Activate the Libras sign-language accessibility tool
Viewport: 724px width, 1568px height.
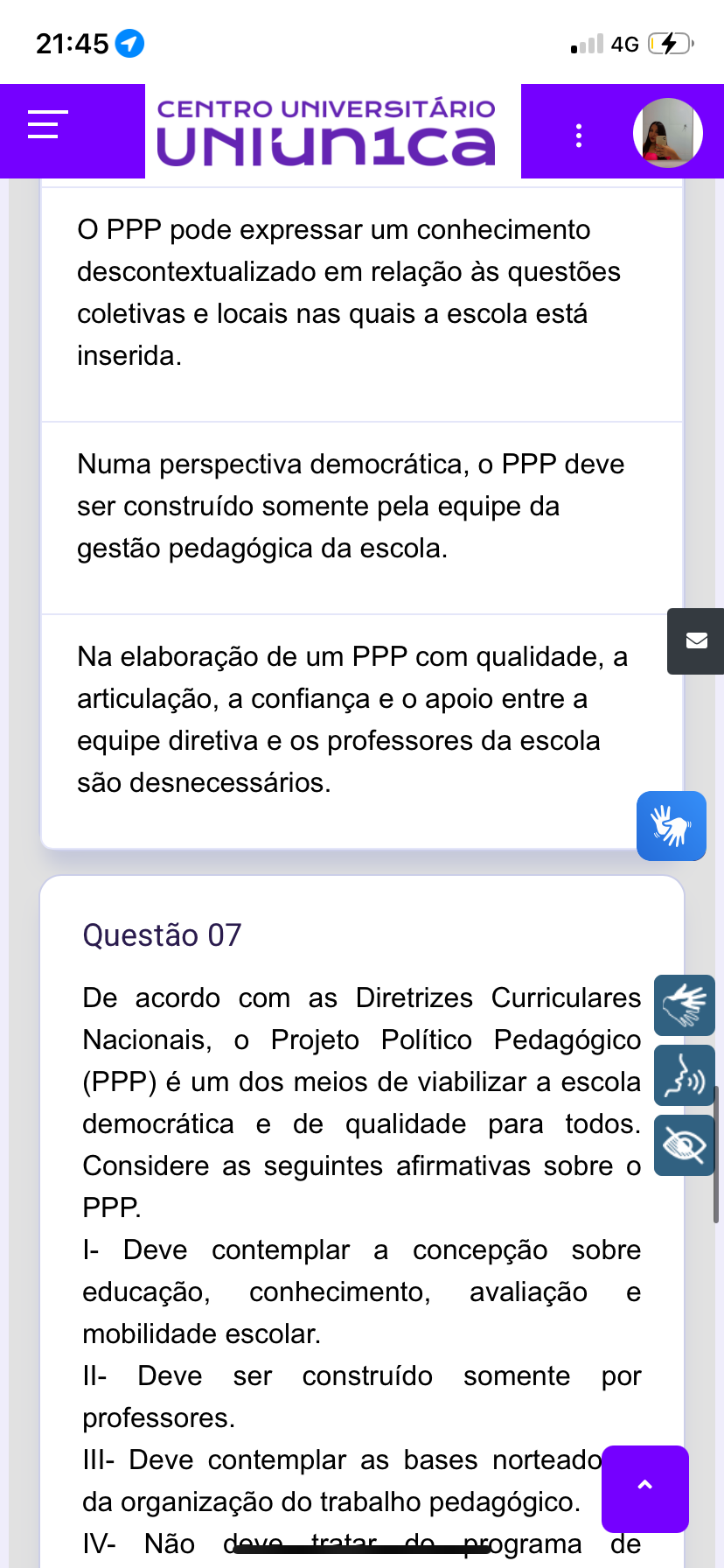(x=684, y=1005)
